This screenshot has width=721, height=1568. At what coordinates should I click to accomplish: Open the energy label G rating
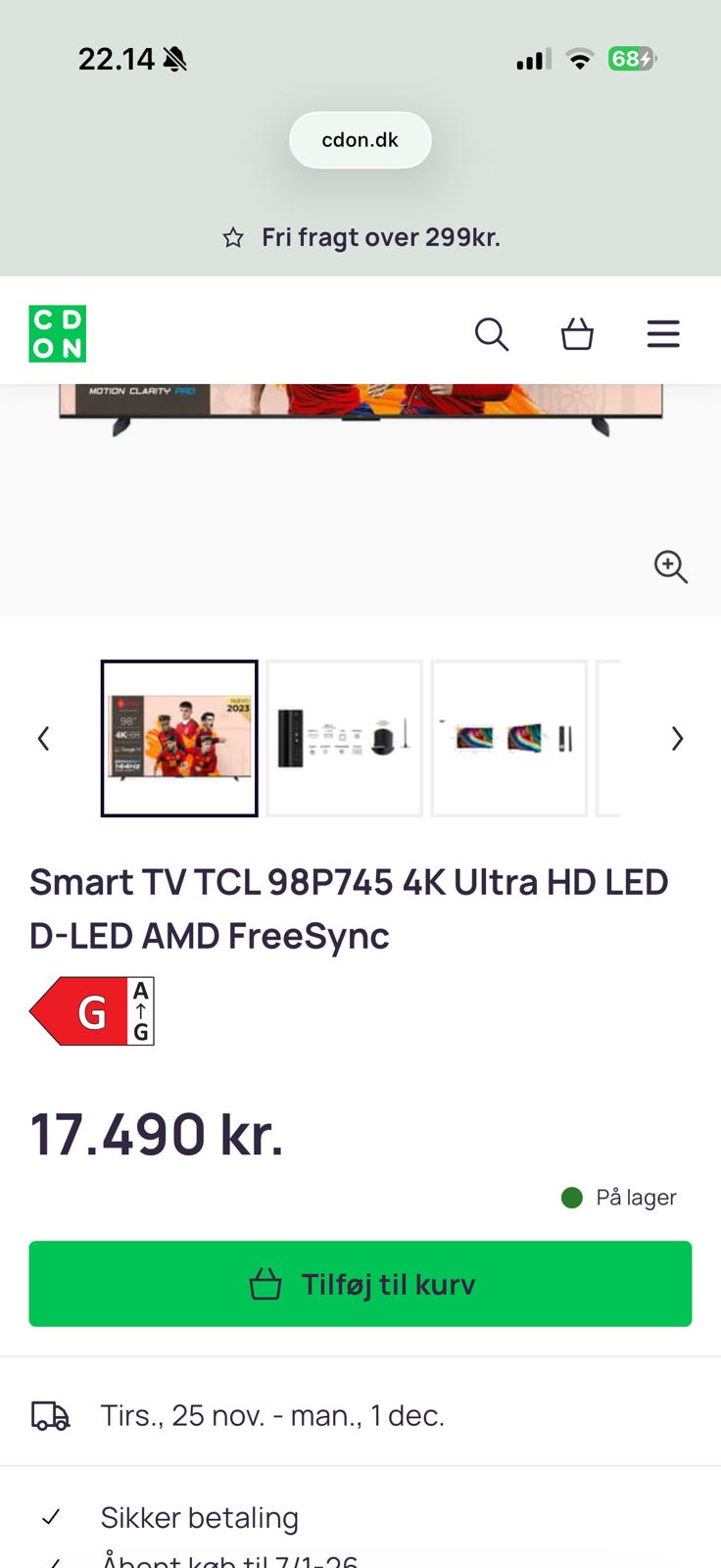92,1011
